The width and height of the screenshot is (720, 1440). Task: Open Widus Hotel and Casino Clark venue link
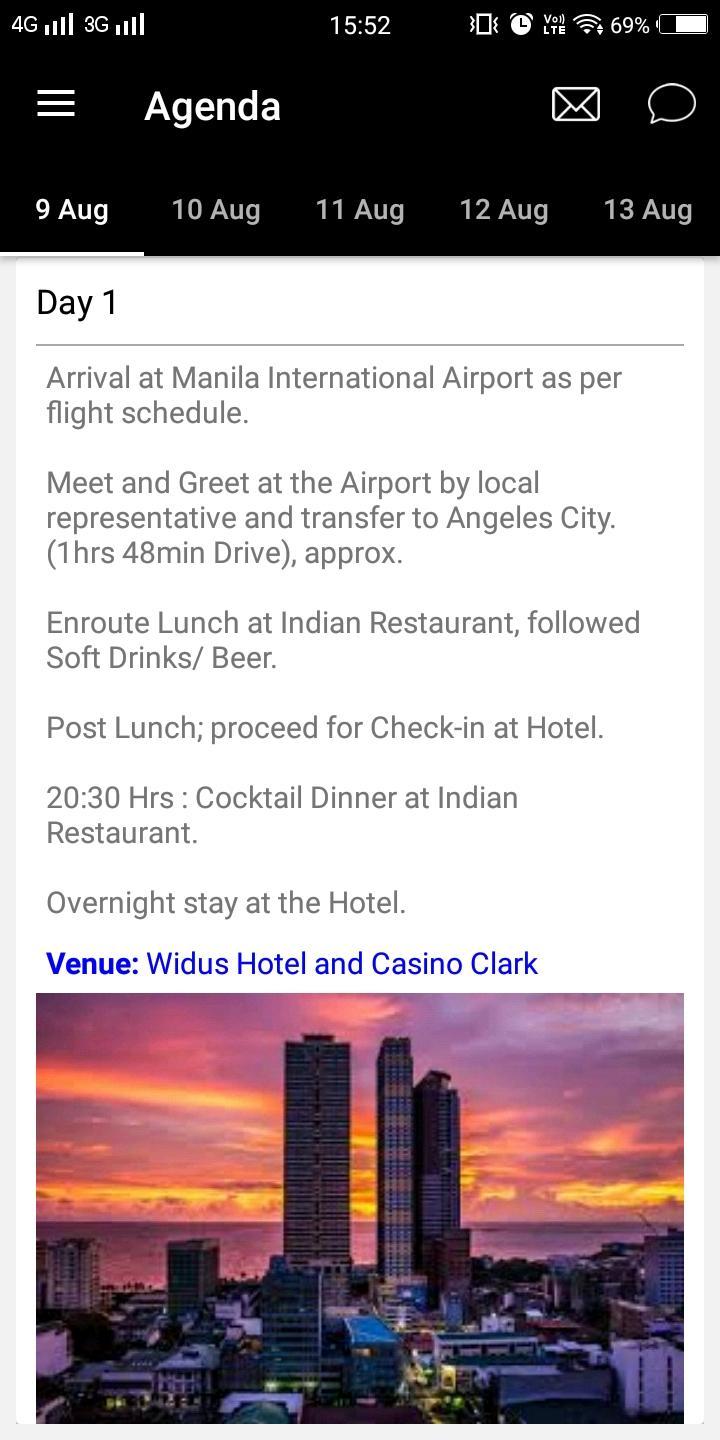point(342,964)
